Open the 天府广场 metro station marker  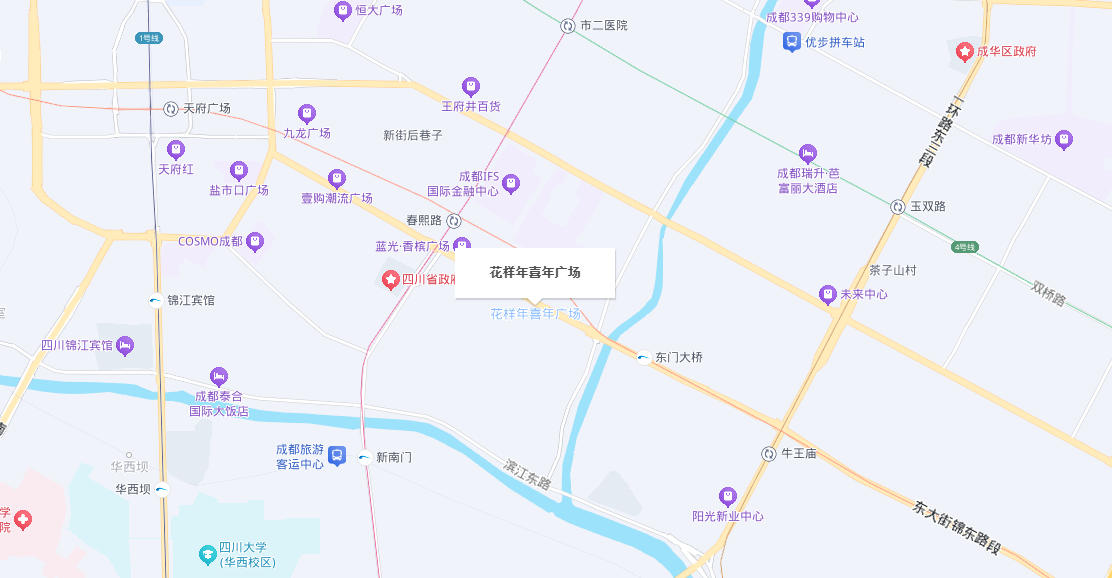pyautogui.click(x=170, y=108)
